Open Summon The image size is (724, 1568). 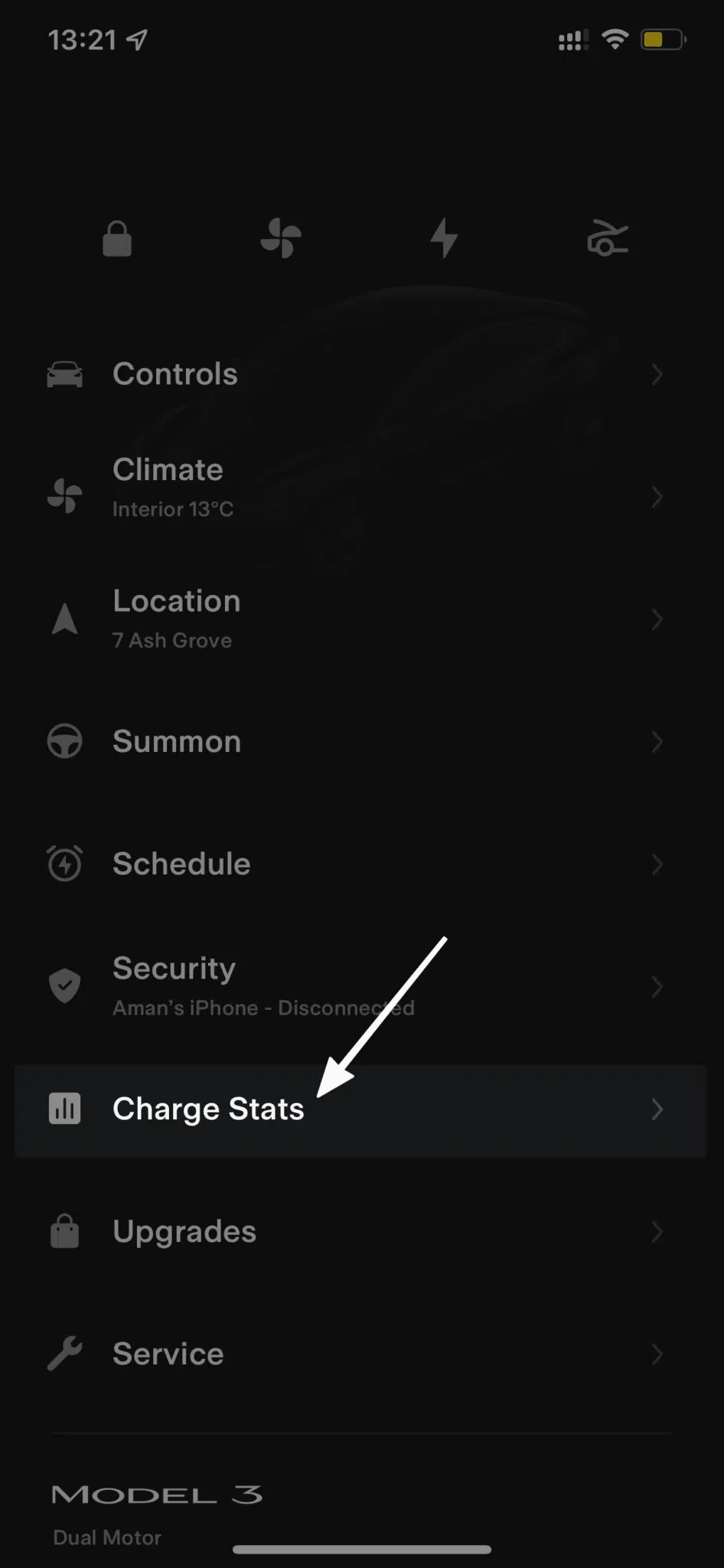tap(176, 740)
